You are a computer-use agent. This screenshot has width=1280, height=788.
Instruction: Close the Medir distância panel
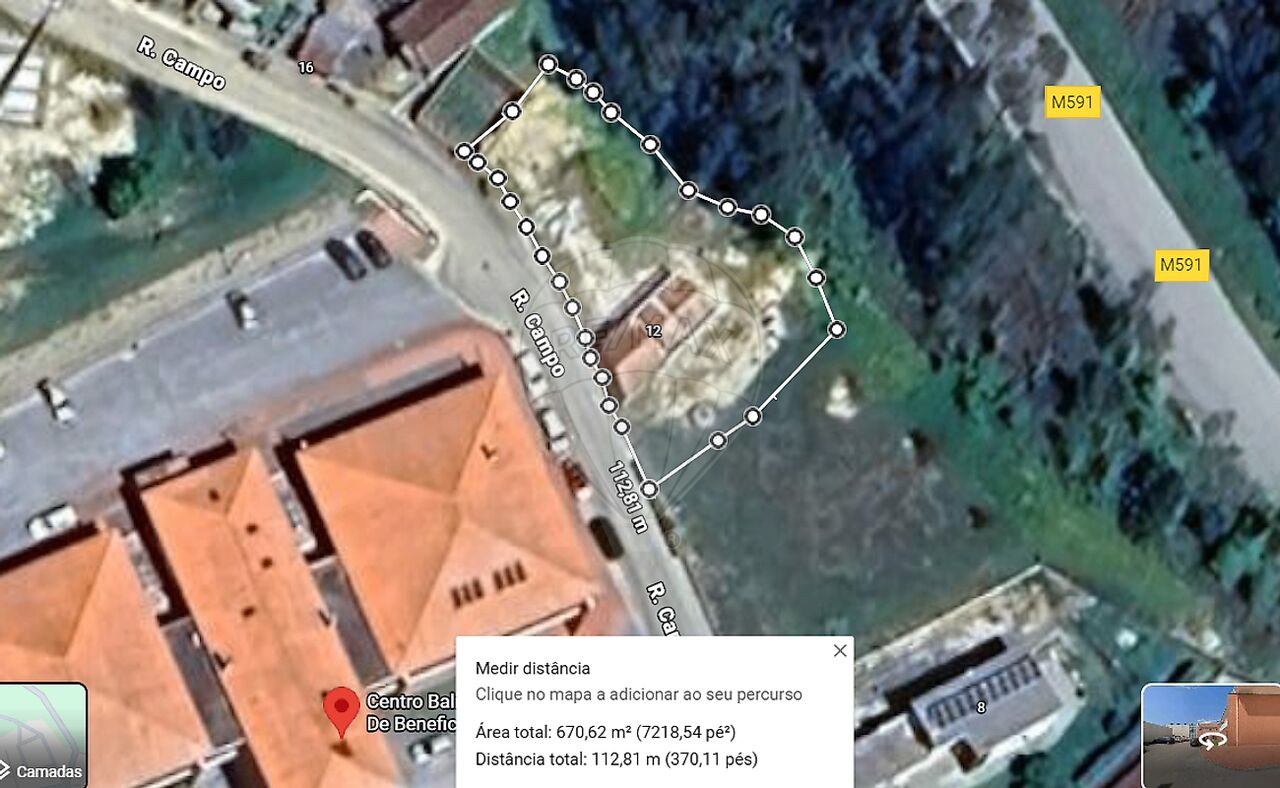pyautogui.click(x=840, y=651)
